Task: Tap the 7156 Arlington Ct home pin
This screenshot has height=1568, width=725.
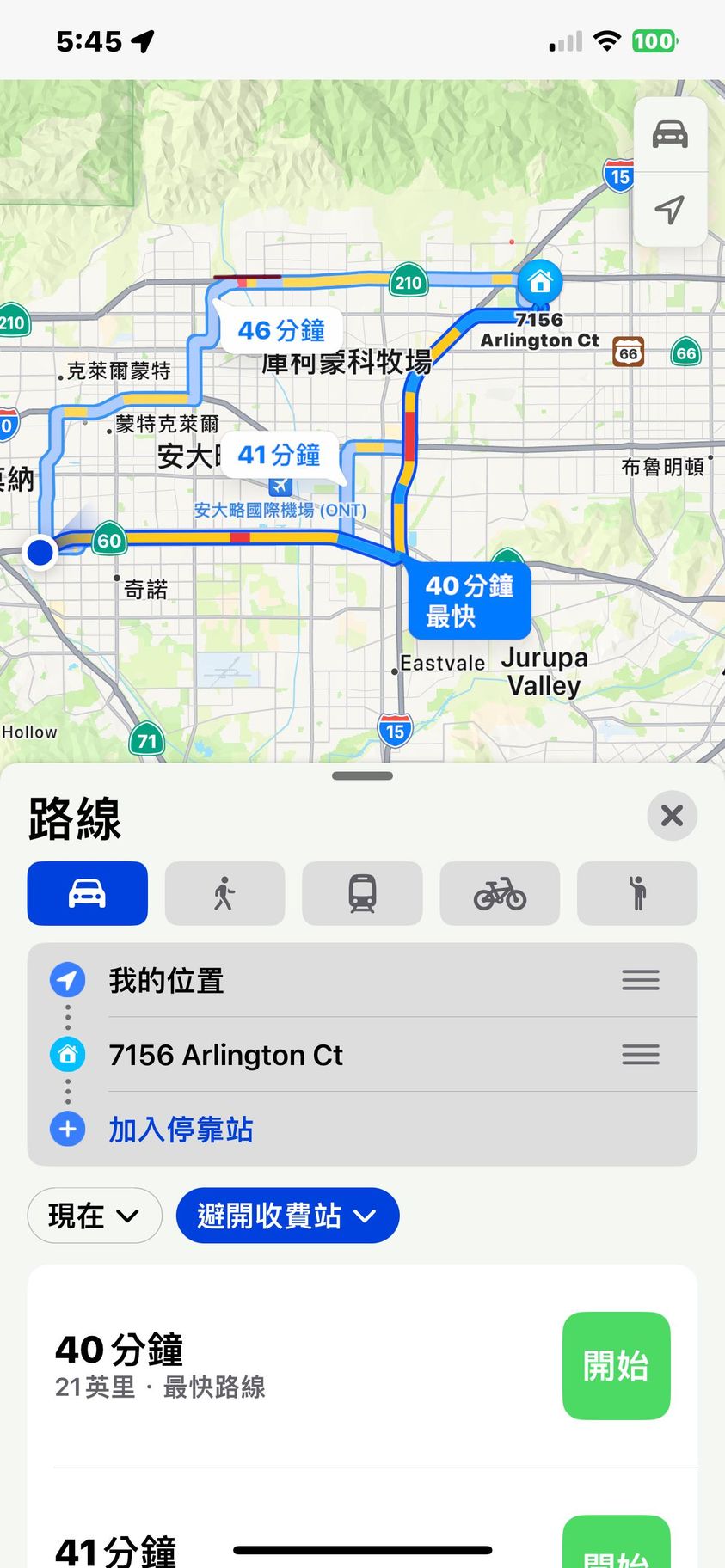Action: pyautogui.click(x=540, y=281)
